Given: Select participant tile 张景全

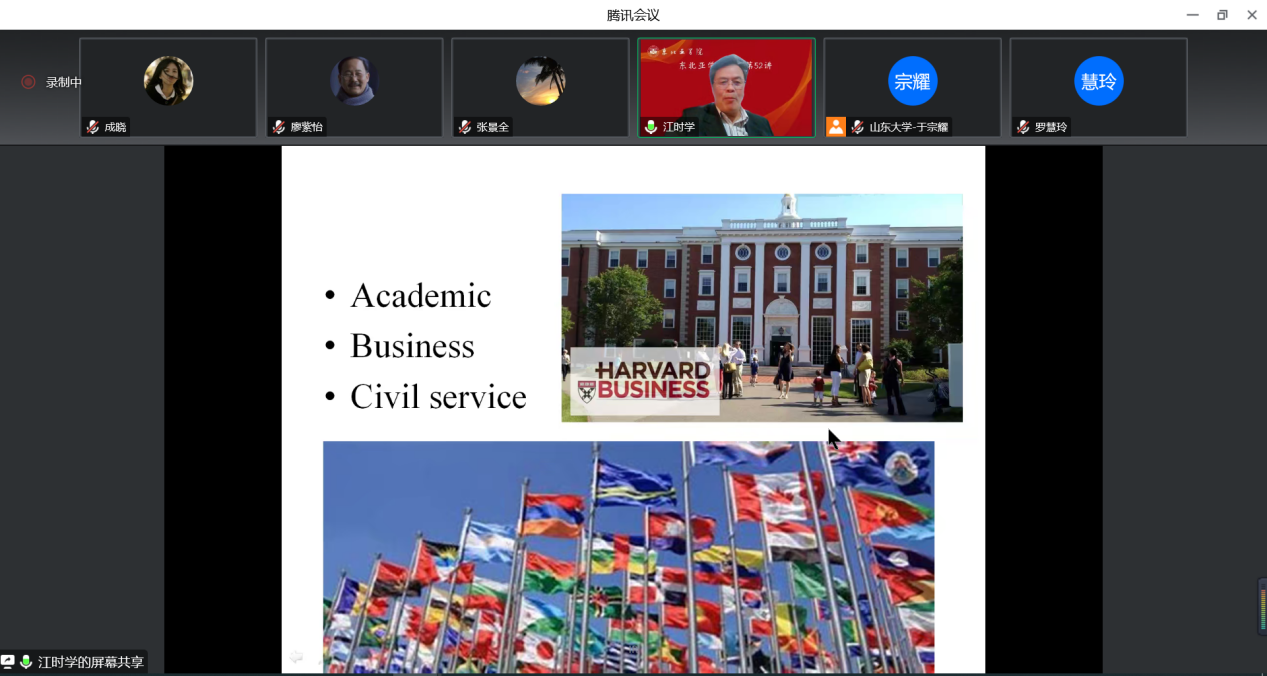Looking at the screenshot, I should click(540, 87).
